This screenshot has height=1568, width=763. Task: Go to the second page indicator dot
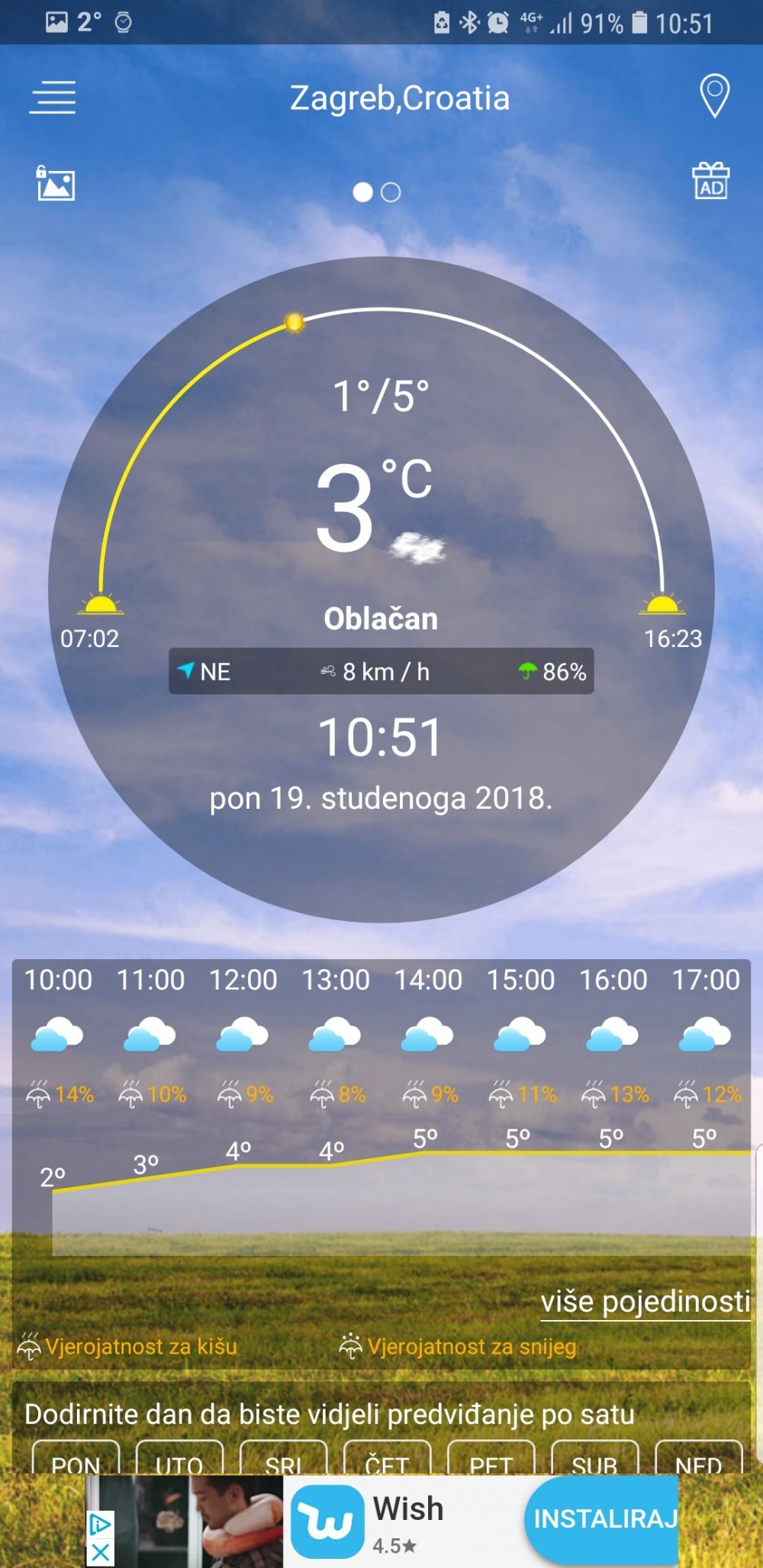(391, 192)
